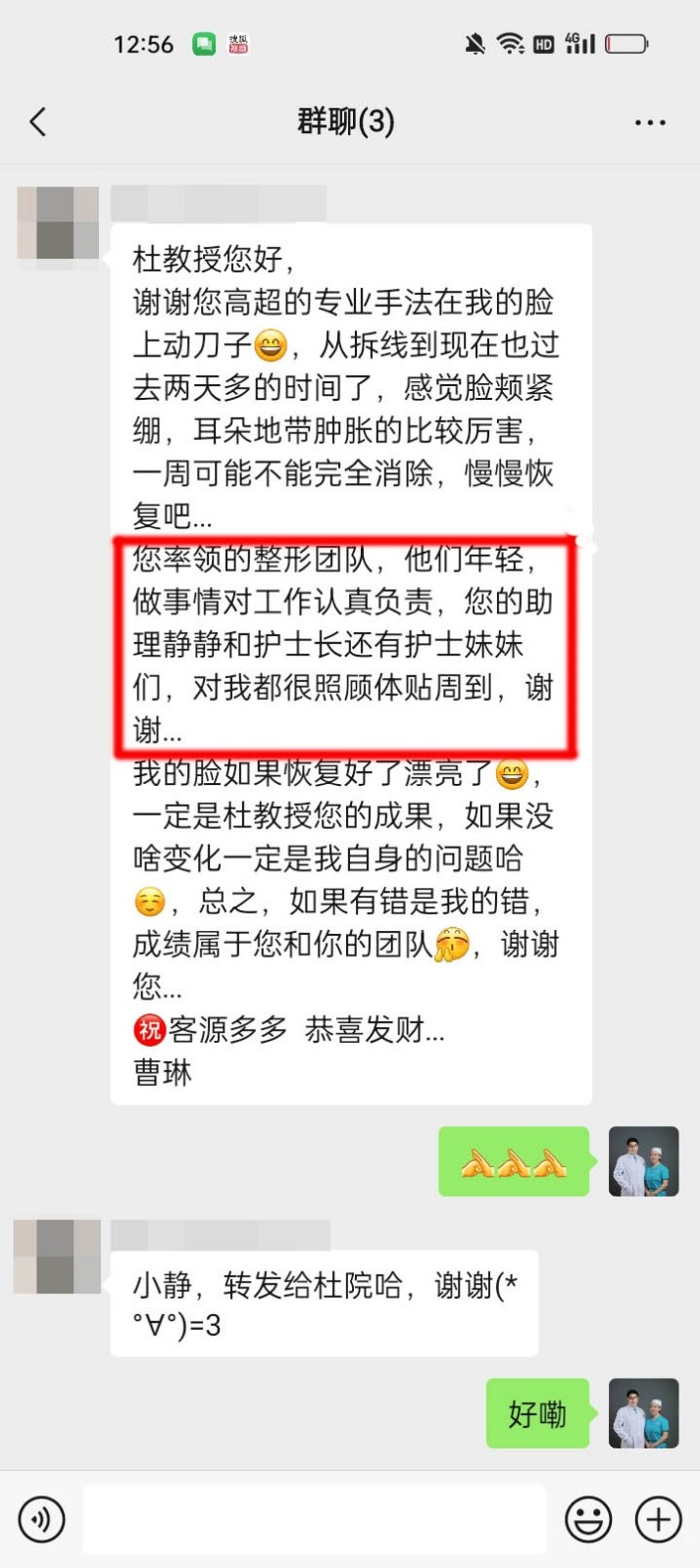Tap the avatar beside the 好嘞 message
The image size is (700, 1568).
coord(643,1413)
